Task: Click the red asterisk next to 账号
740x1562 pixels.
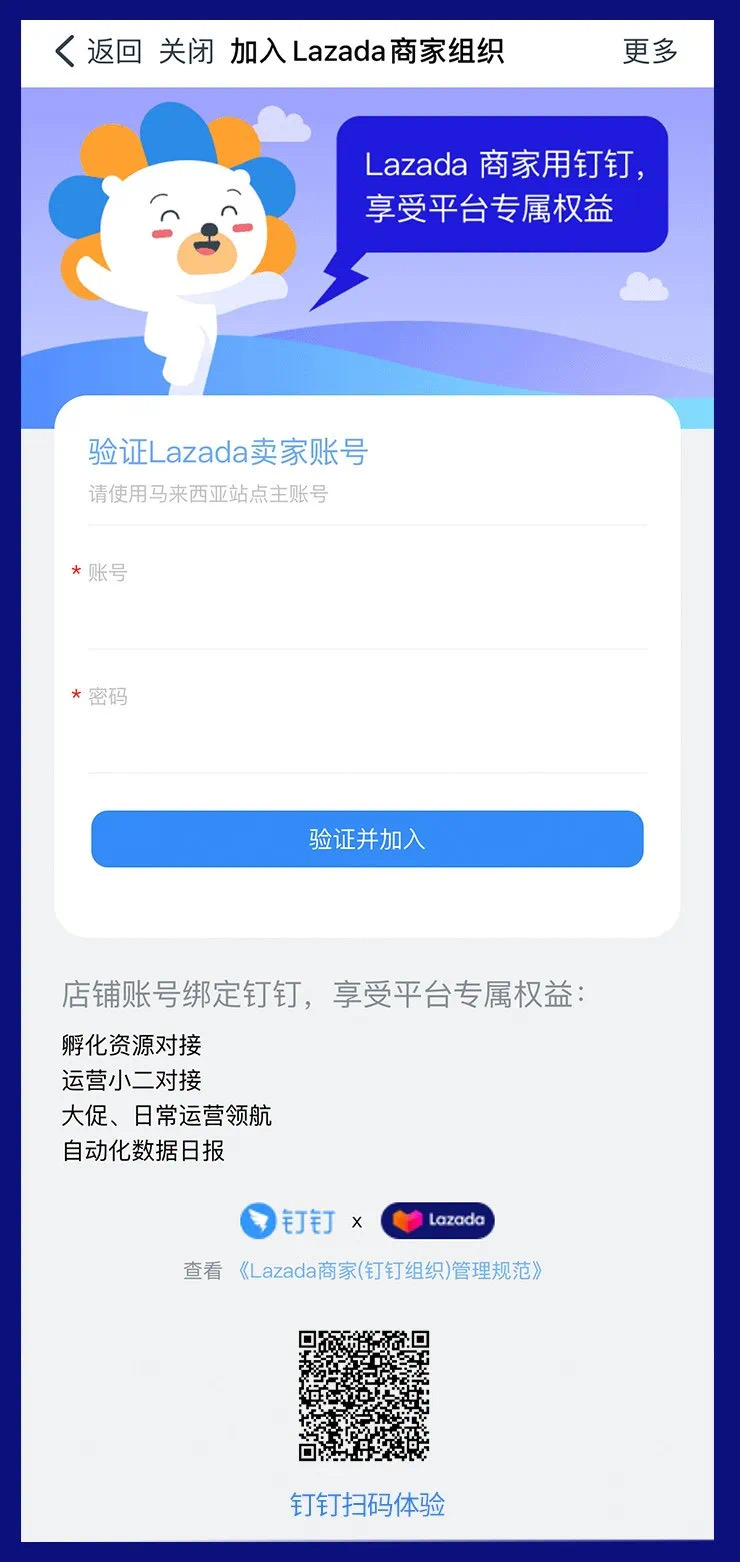Action: coord(76,571)
